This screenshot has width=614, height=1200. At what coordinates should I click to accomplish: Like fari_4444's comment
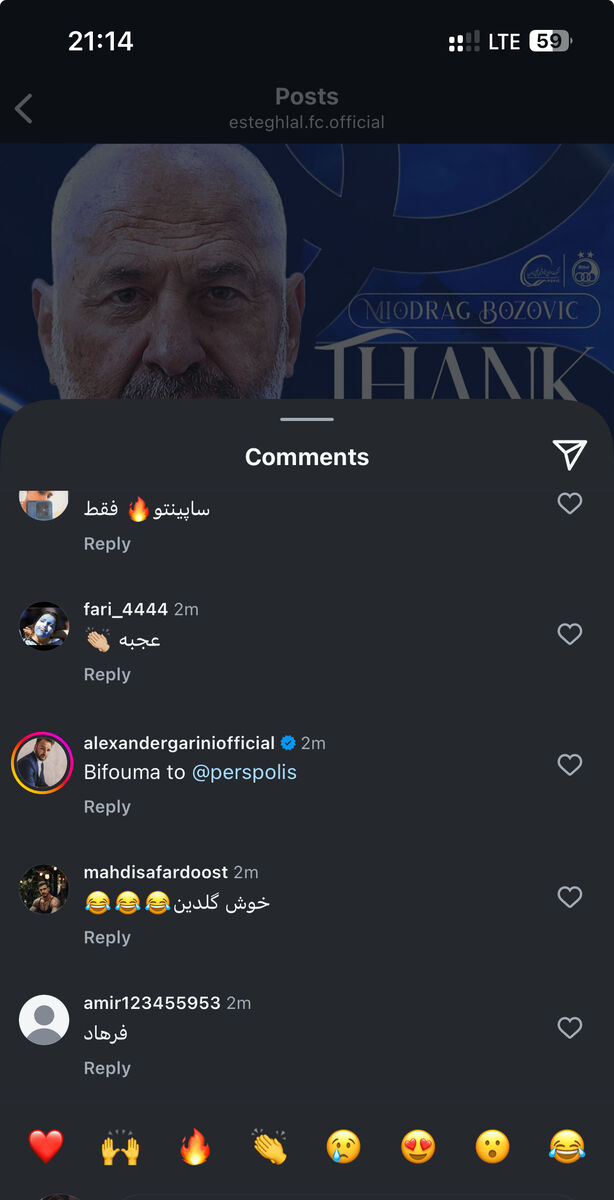coord(569,634)
